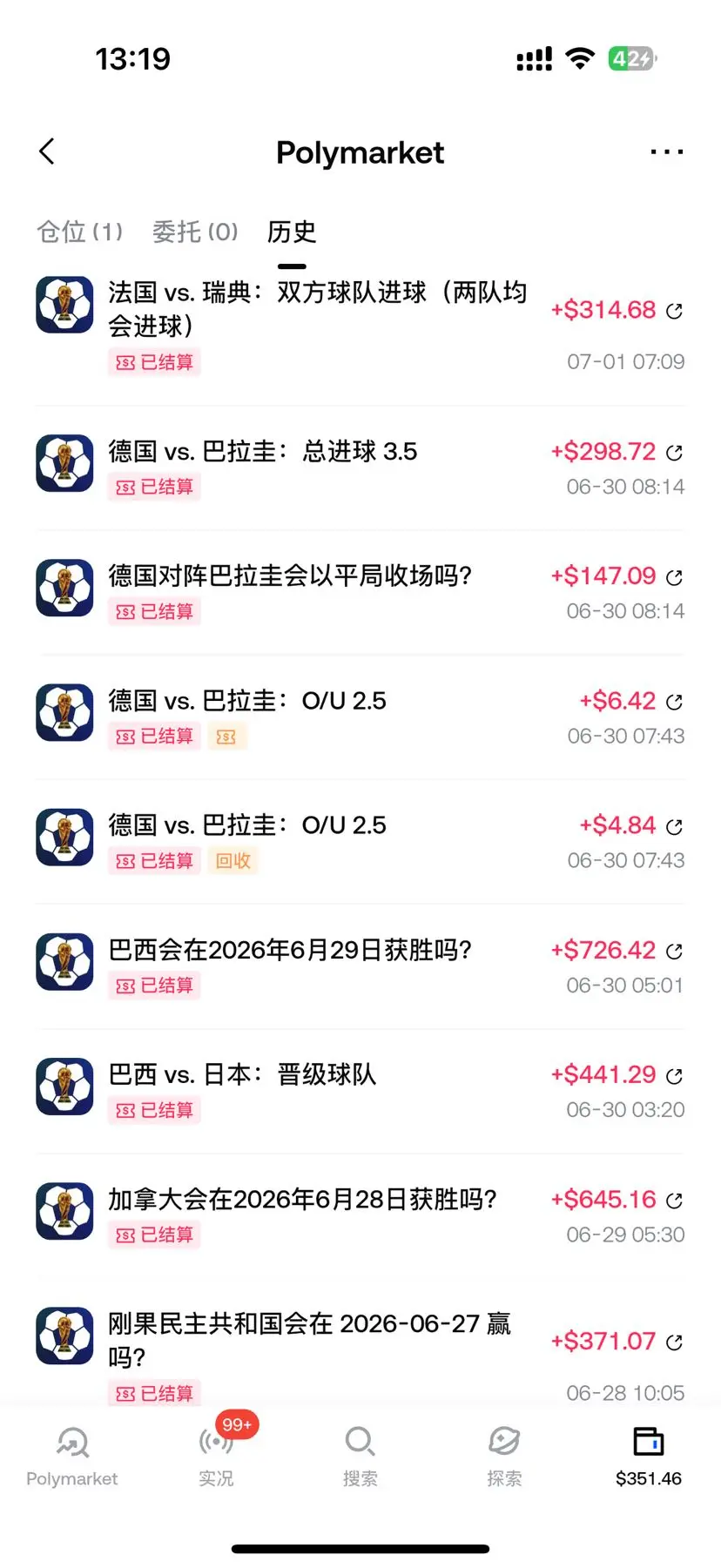Open the 法国 vs. 瑞典 settled record
Screen dimensions: 721x1568
click(x=360, y=326)
